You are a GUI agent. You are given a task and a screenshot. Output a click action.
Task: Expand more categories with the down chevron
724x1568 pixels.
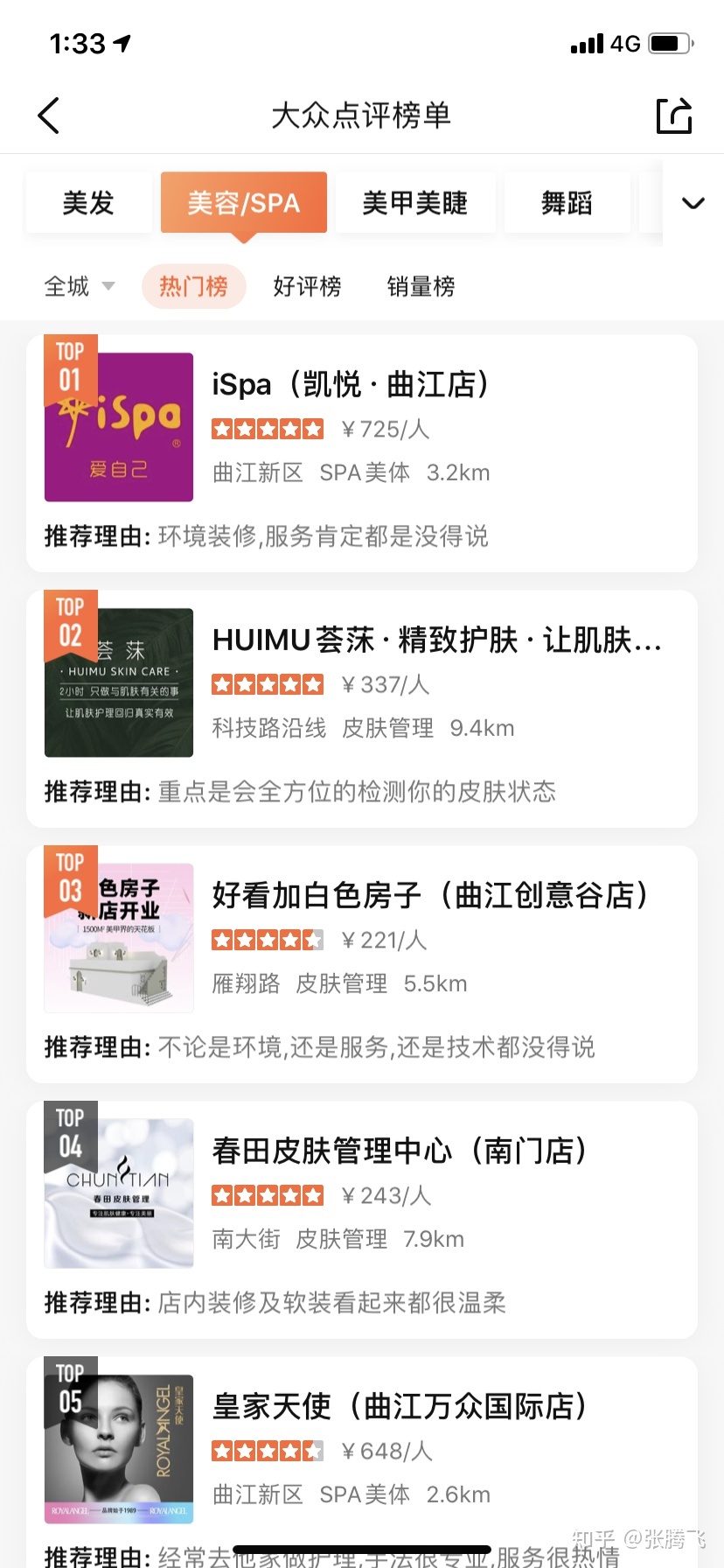tap(693, 203)
